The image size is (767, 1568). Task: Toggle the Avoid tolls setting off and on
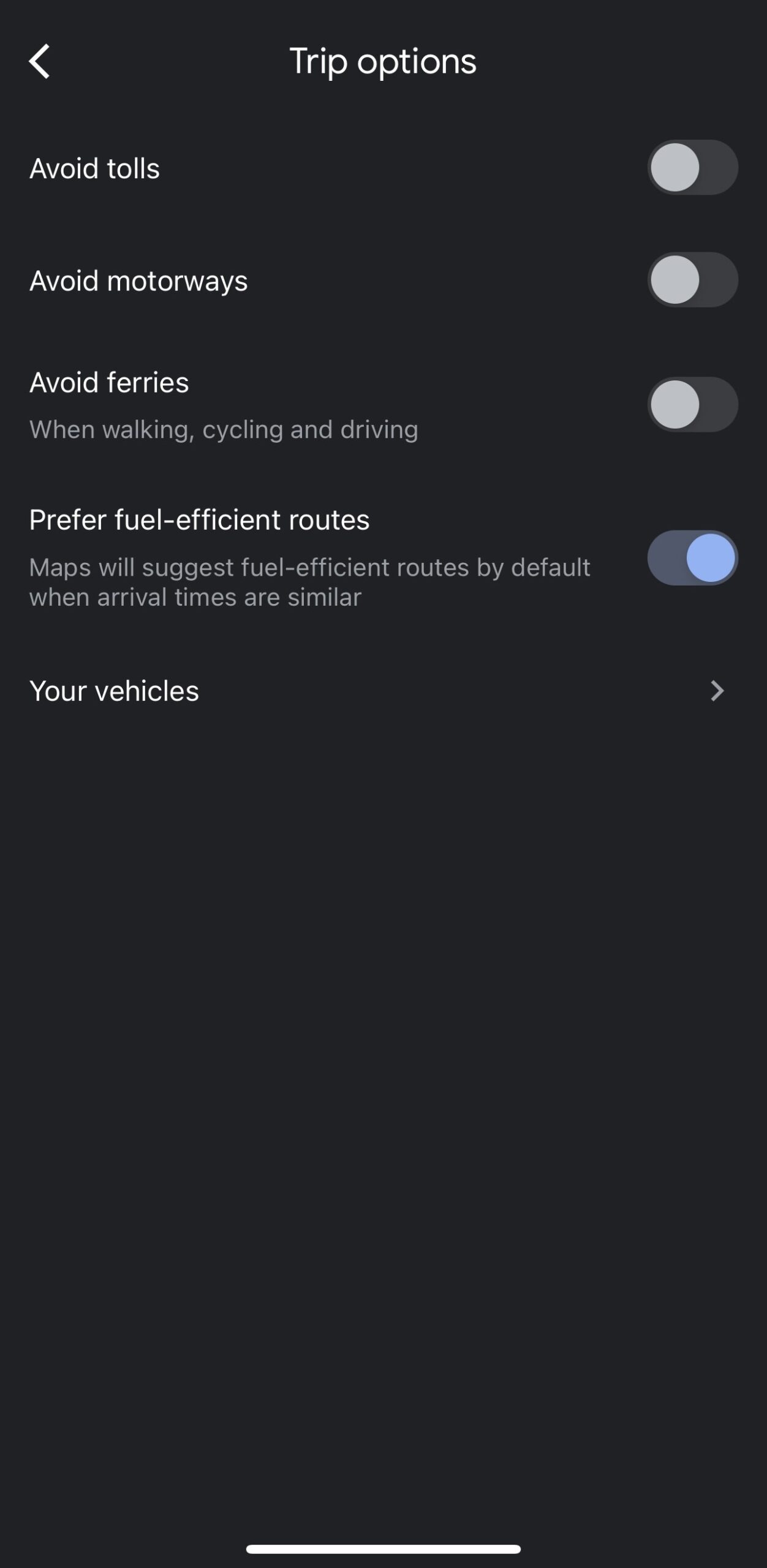click(692, 167)
